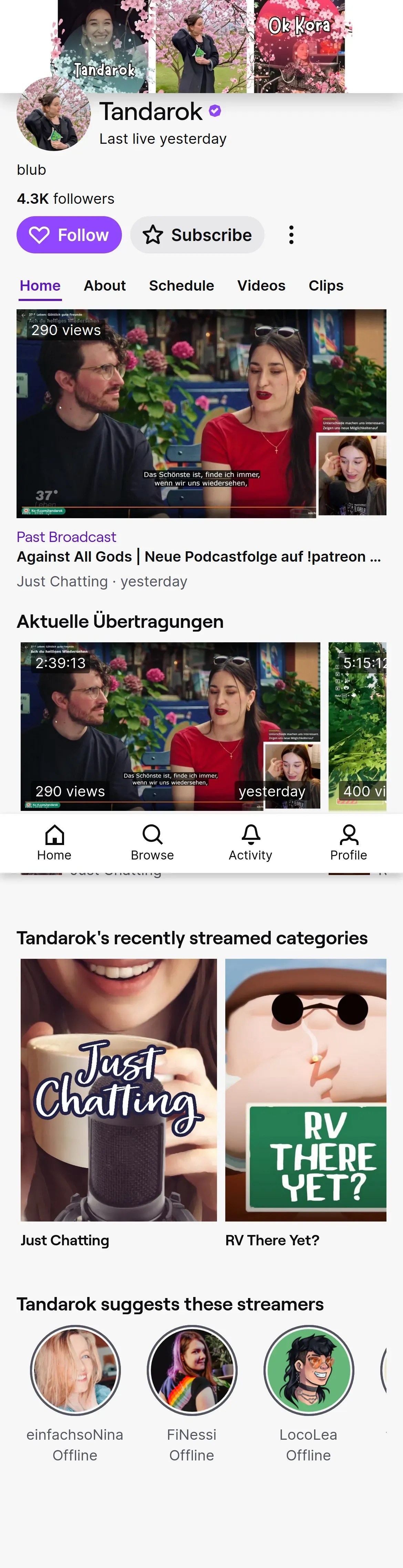The image size is (403, 1568).
Task: Check the Activity bell tab
Action: click(x=250, y=842)
